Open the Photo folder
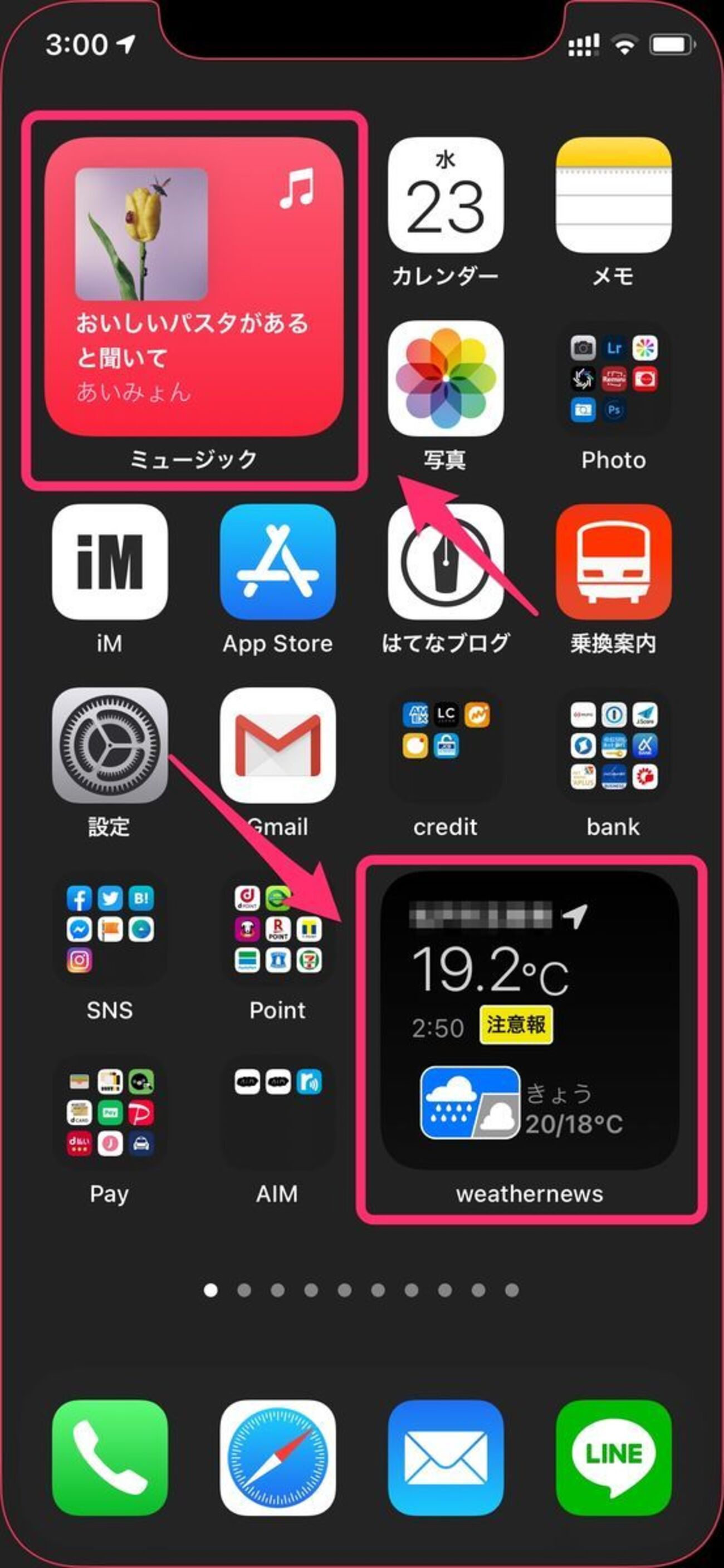The width and height of the screenshot is (724, 1568). 613,378
